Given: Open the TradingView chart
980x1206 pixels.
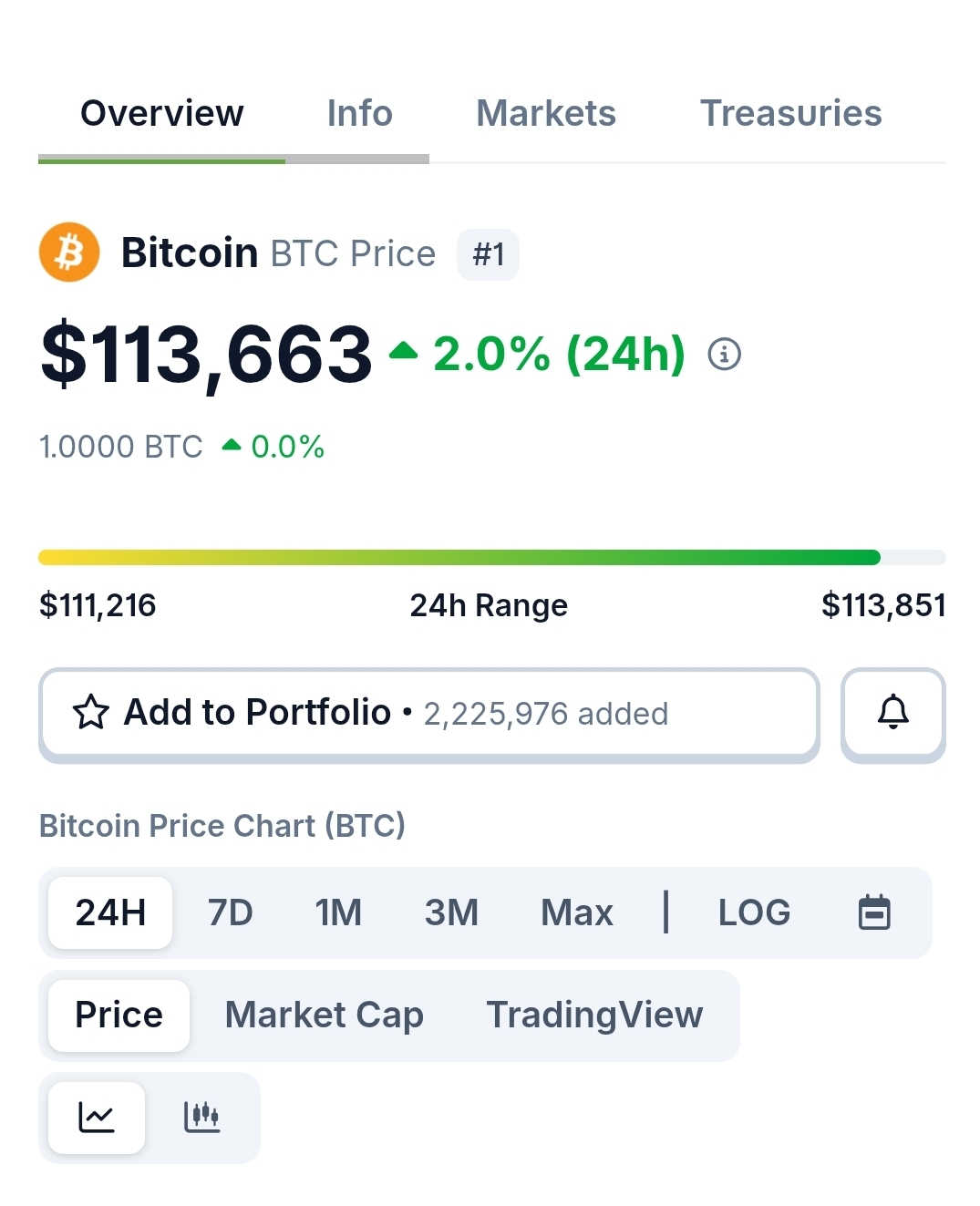Looking at the screenshot, I should 594,1015.
